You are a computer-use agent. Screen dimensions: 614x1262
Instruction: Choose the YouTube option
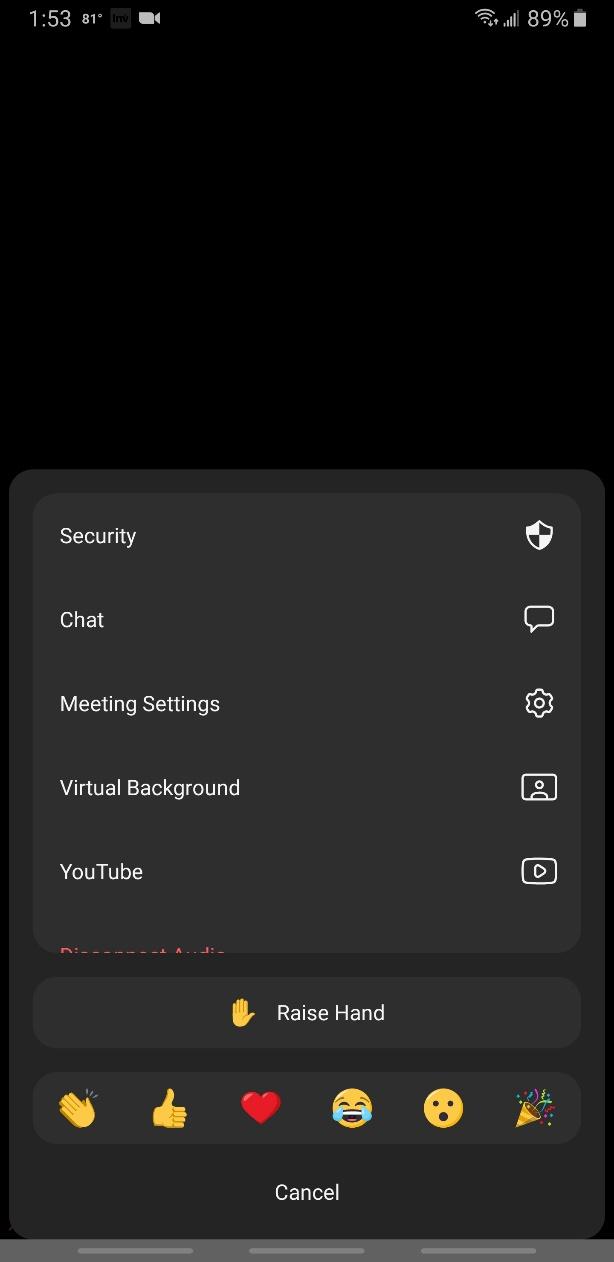(x=306, y=872)
